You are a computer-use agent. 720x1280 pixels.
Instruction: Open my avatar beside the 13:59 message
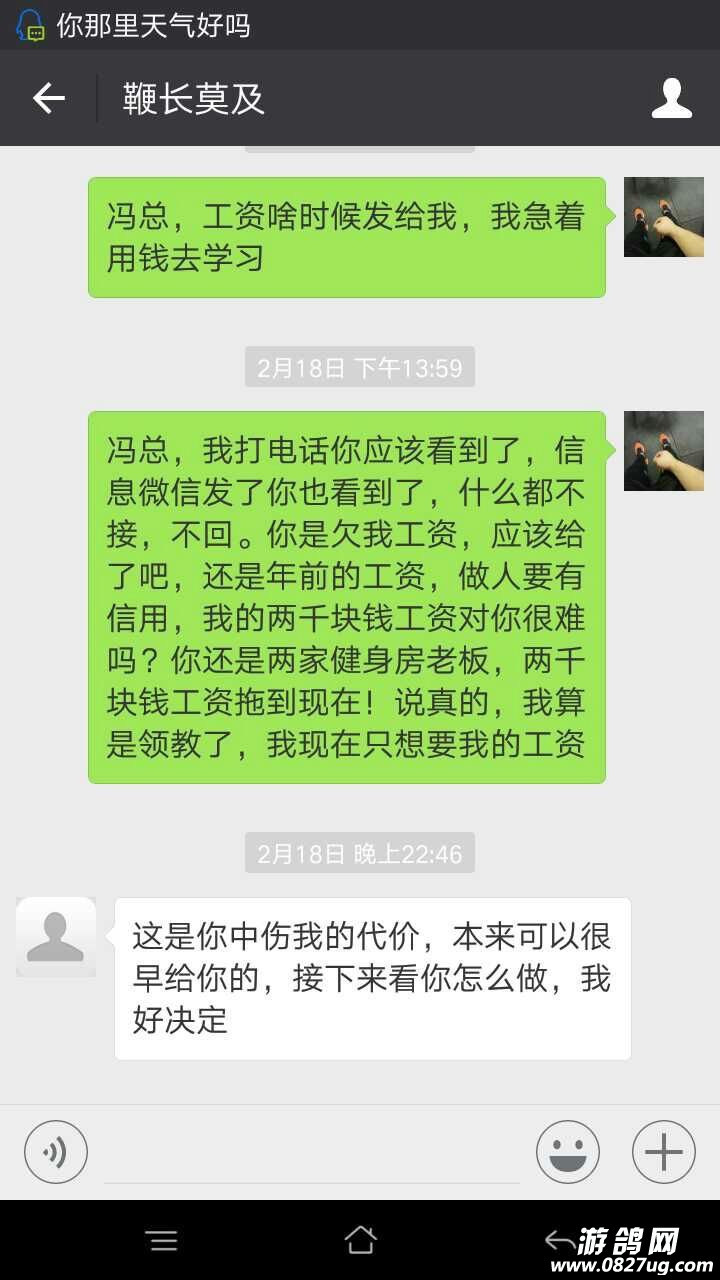663,450
